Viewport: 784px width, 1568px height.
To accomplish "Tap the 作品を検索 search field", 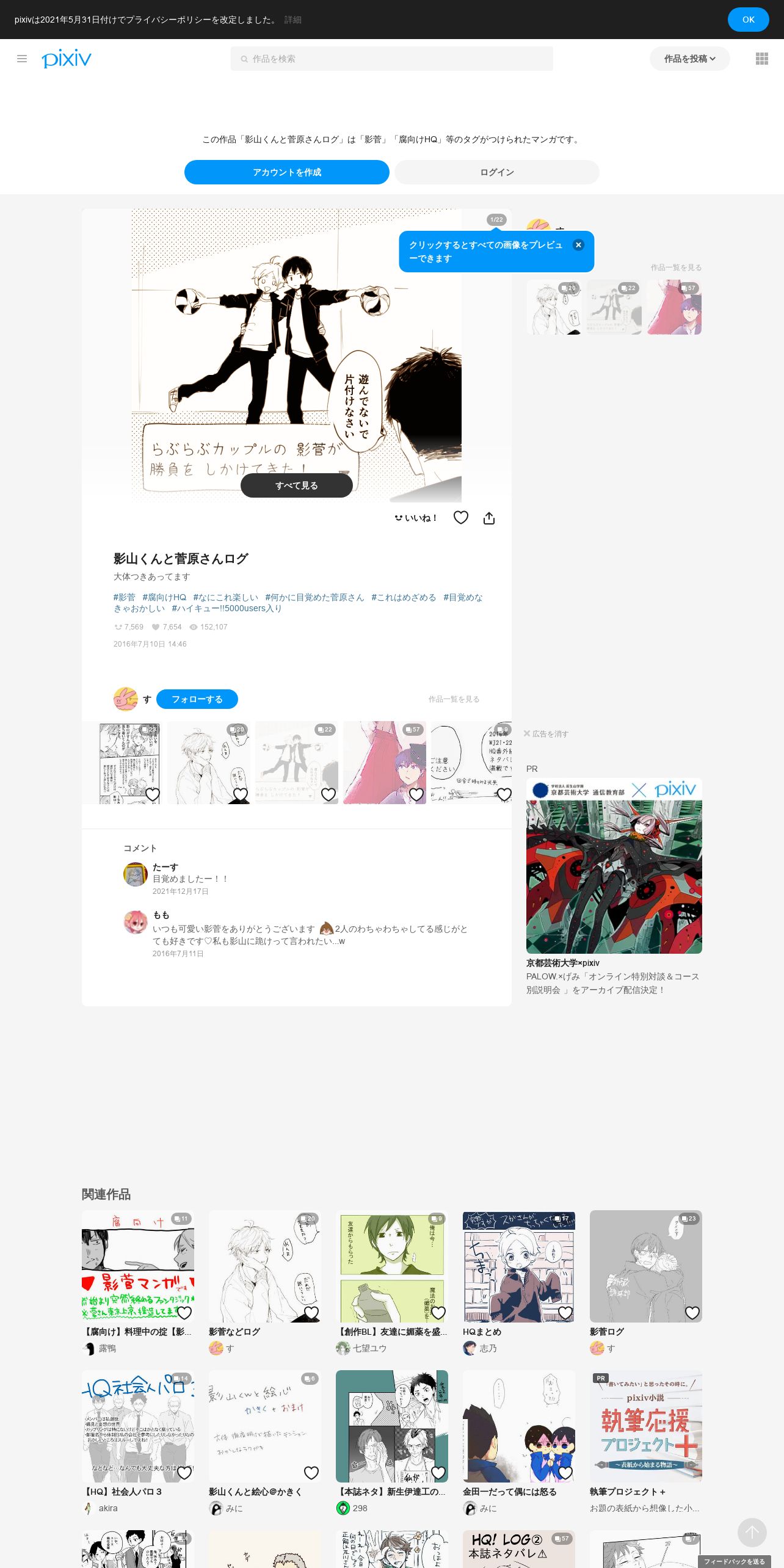I will pyautogui.click(x=391, y=59).
